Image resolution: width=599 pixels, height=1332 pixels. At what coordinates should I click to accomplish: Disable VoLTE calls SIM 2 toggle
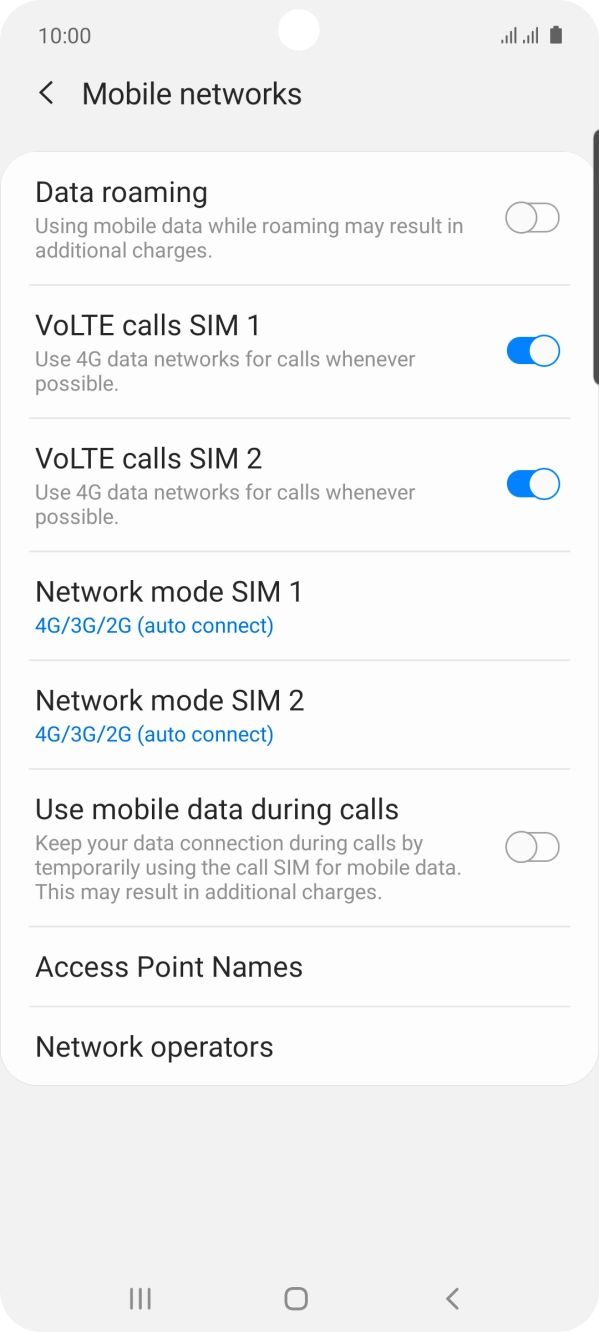(x=533, y=484)
